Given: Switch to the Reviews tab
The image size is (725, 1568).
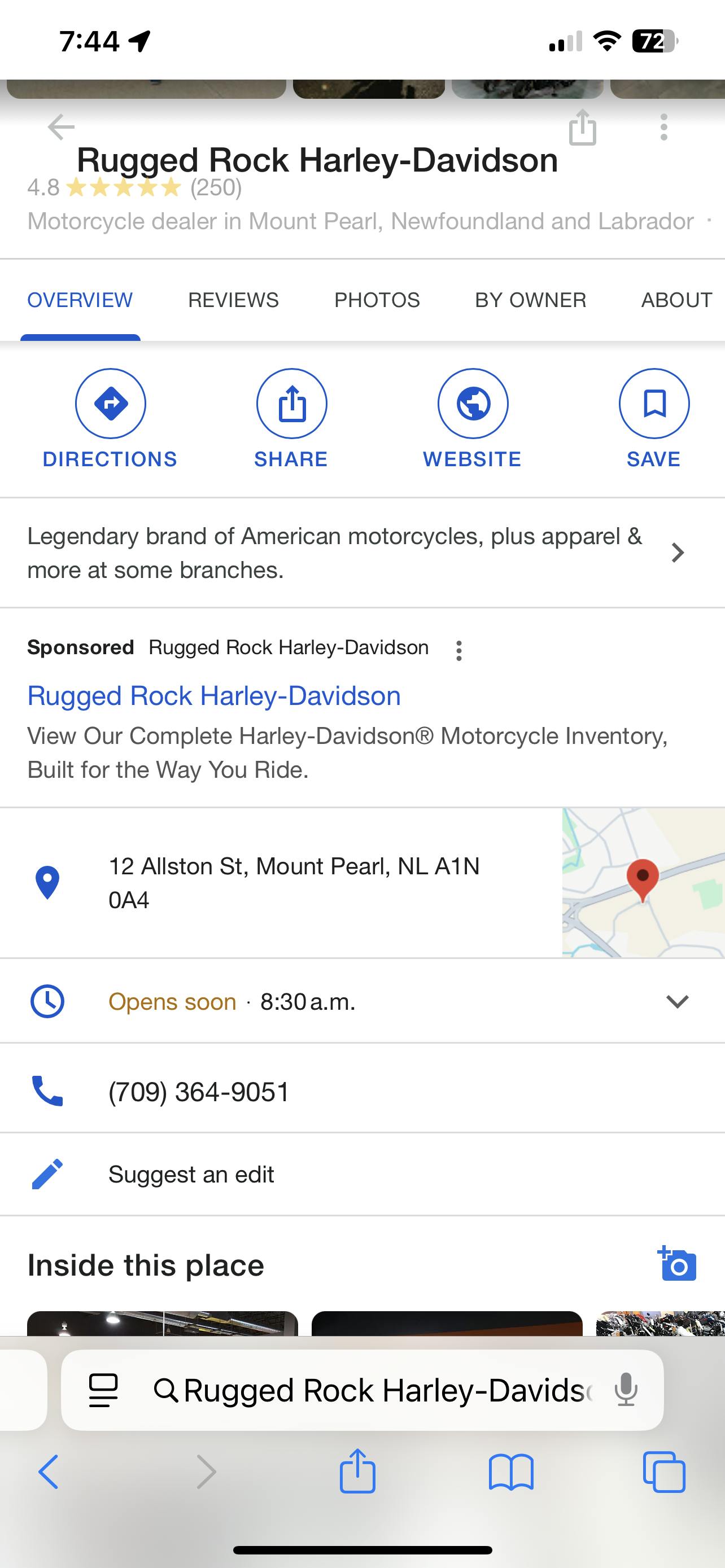Looking at the screenshot, I should coord(233,300).
